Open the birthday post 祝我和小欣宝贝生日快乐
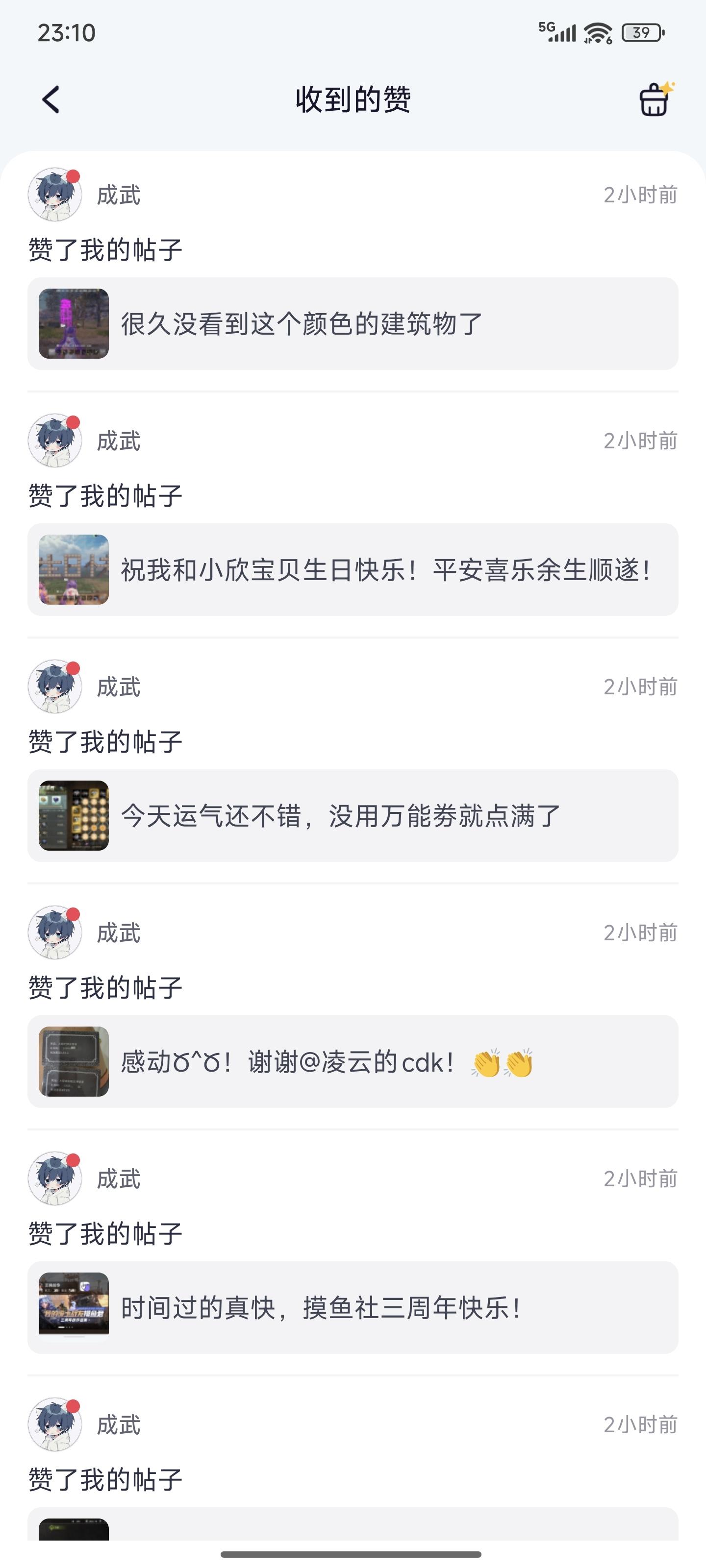This screenshot has height=1568, width=706. tap(353, 569)
